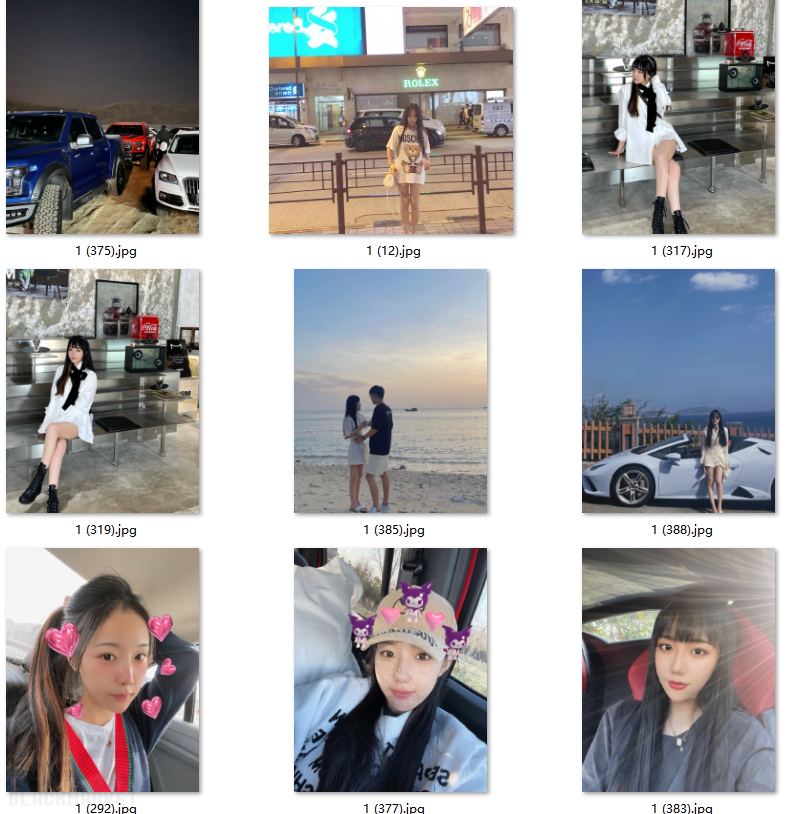802x814 pixels.
Task: Open picture 1 (319).jpg
Action: [102, 391]
